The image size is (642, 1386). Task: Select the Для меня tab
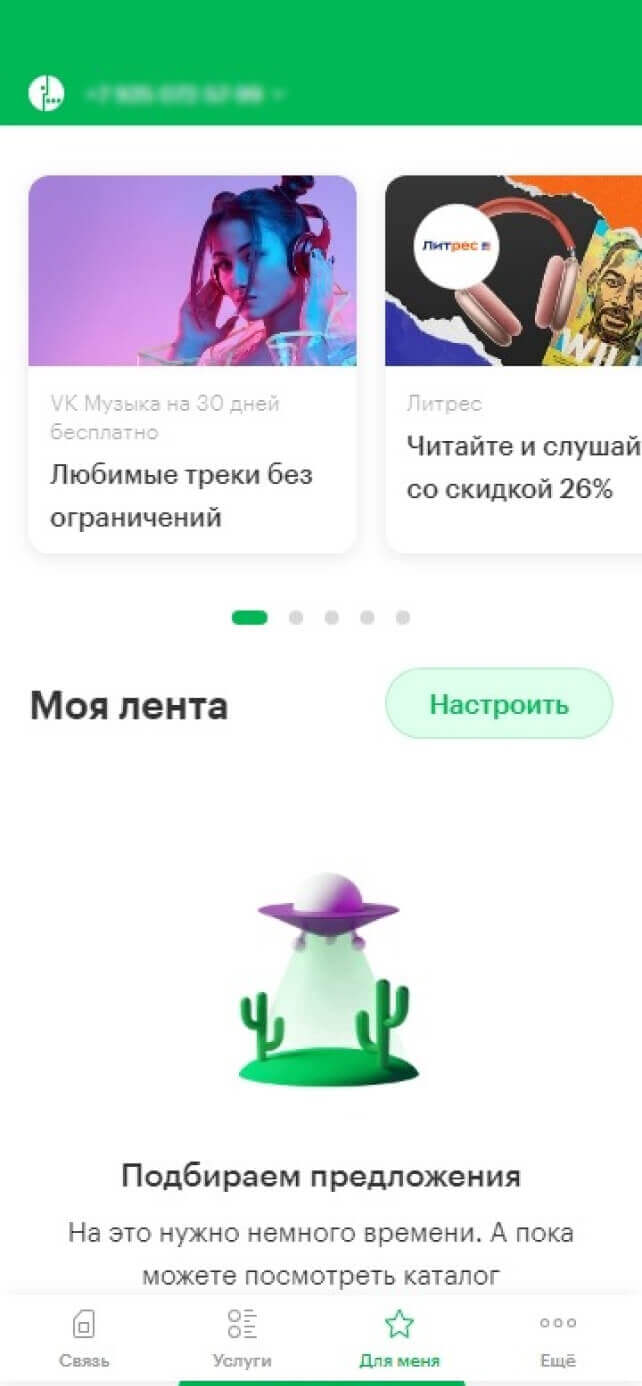(x=399, y=1338)
